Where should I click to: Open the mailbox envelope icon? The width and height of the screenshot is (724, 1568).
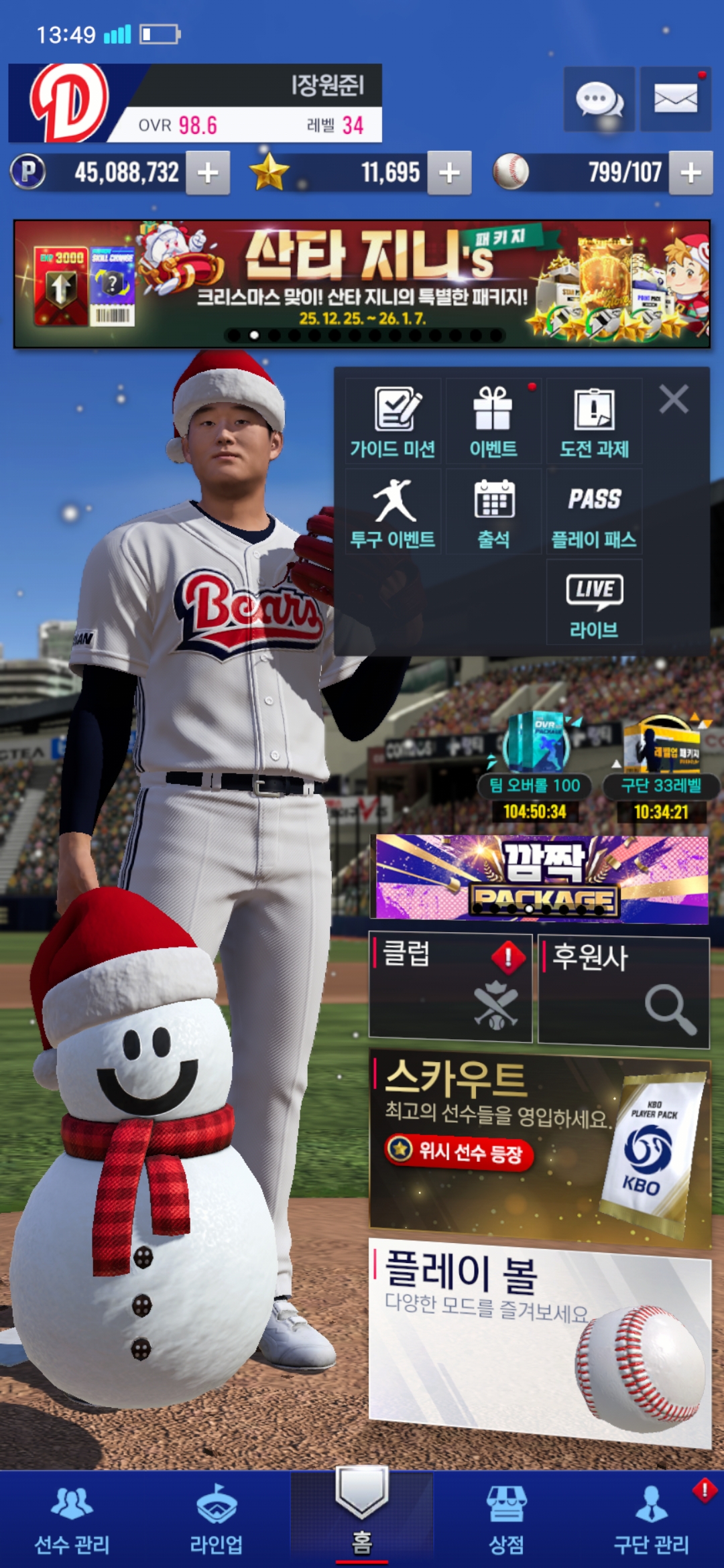pyautogui.click(x=675, y=100)
